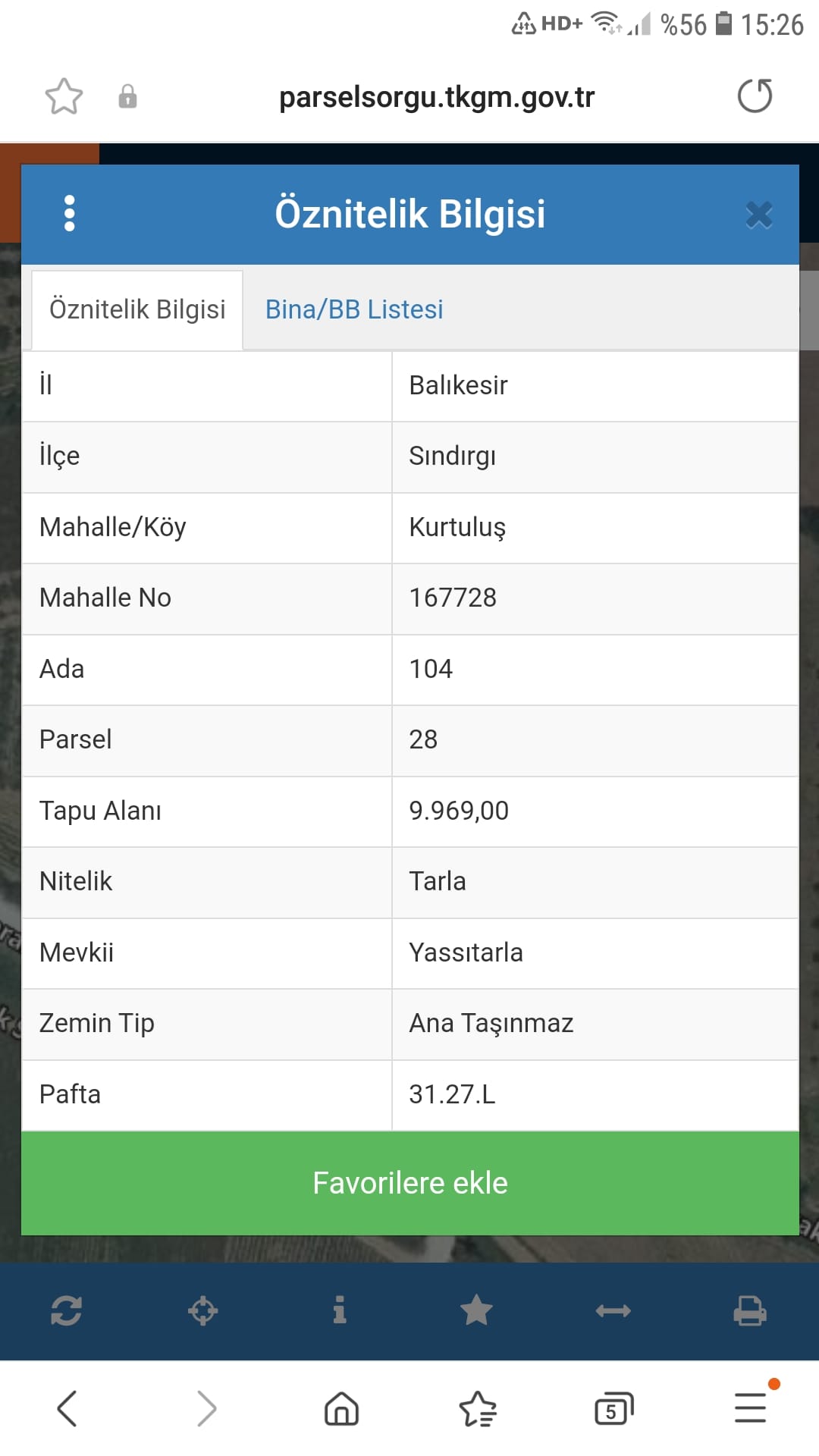This screenshot has height=1456, width=819.
Task: Select the Öznitelik Bilgisi tab
Action: coord(137,309)
